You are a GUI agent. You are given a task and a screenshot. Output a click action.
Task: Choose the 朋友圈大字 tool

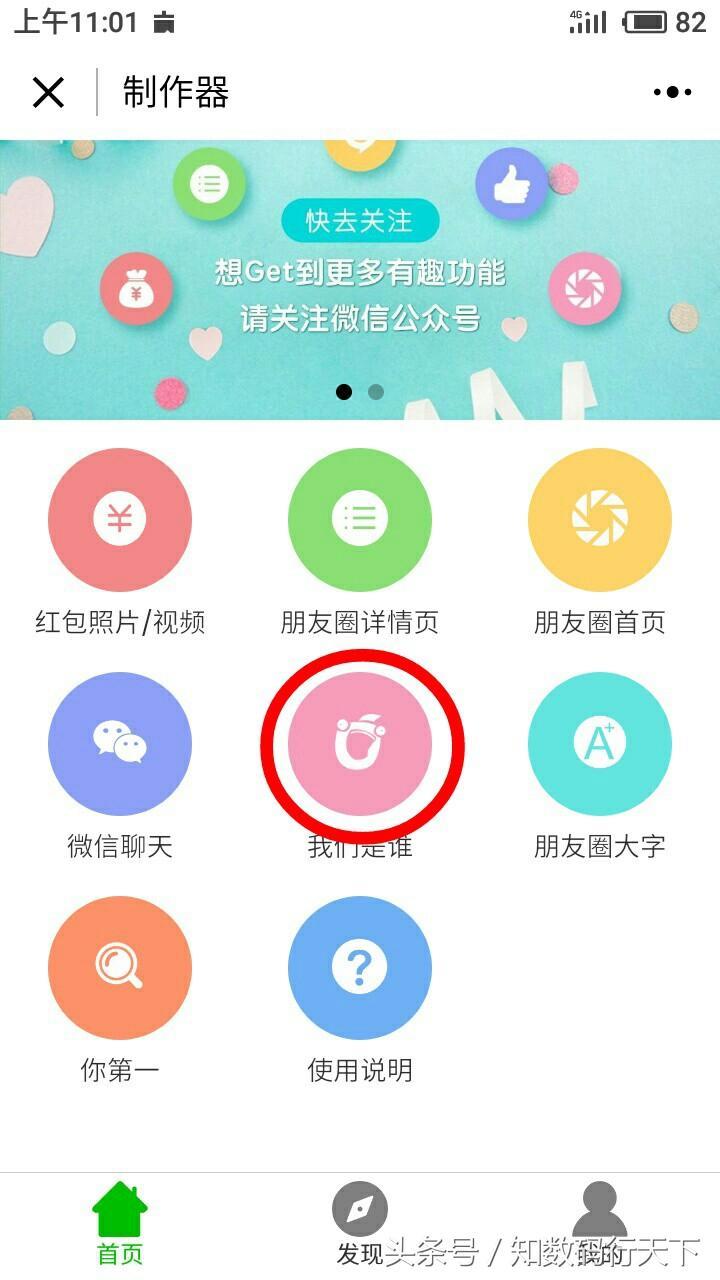(600, 744)
